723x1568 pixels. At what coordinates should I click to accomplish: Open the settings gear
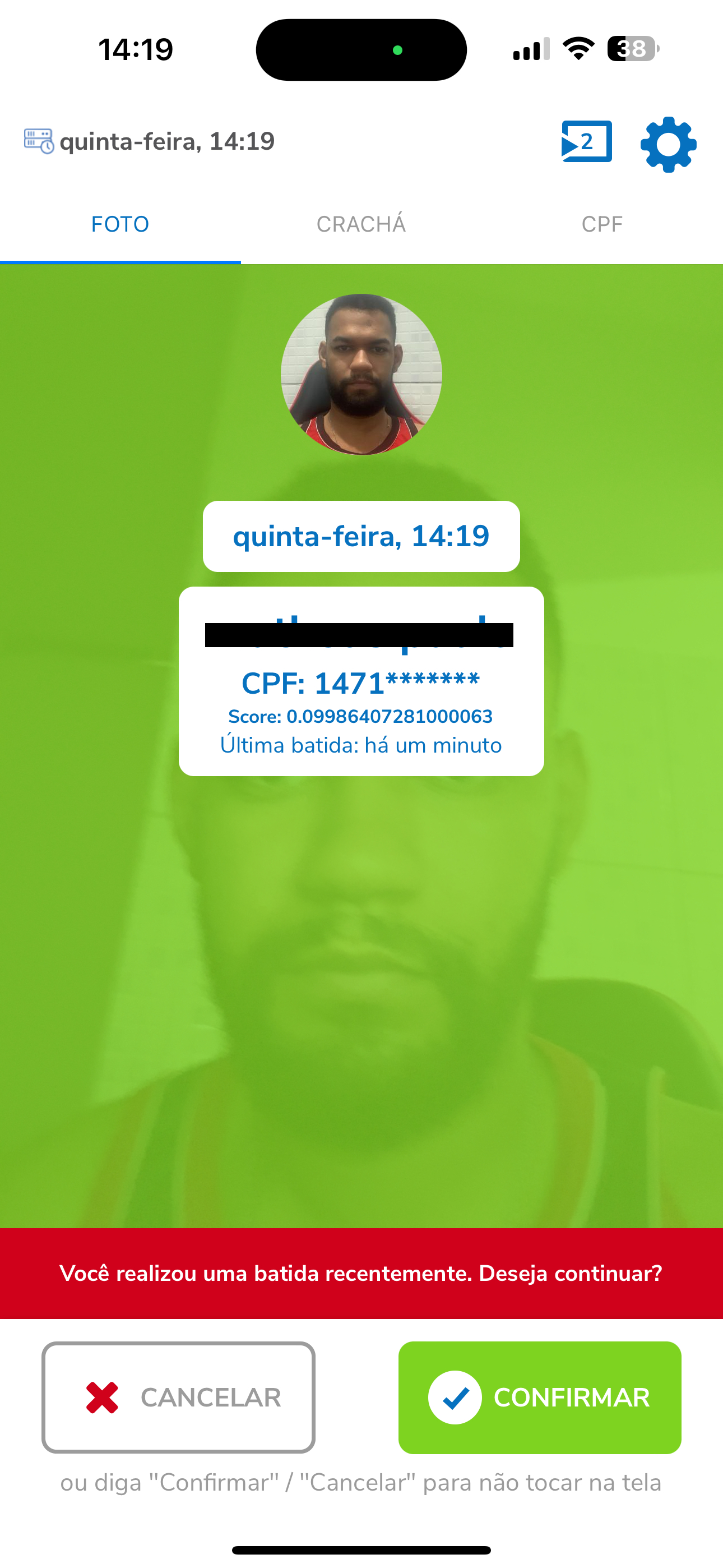(668, 144)
